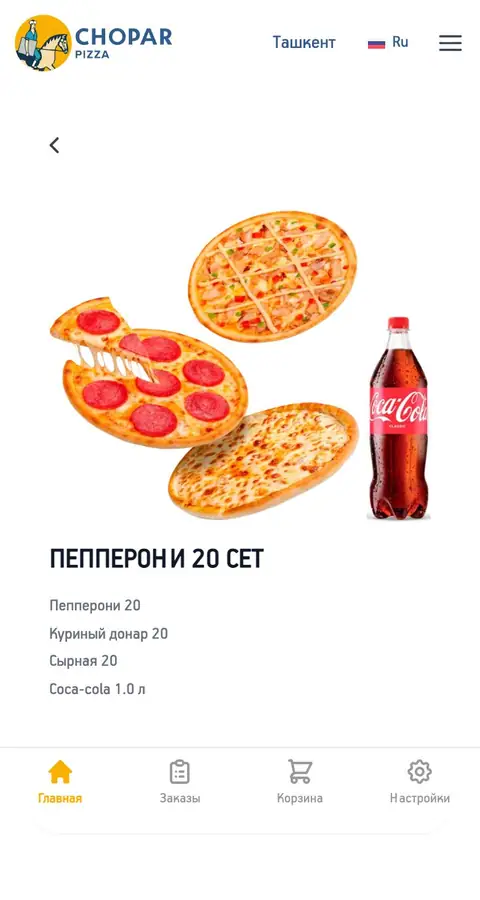The height and width of the screenshot is (900, 480).
Task: Switch to the Главная tab
Action: [60, 781]
